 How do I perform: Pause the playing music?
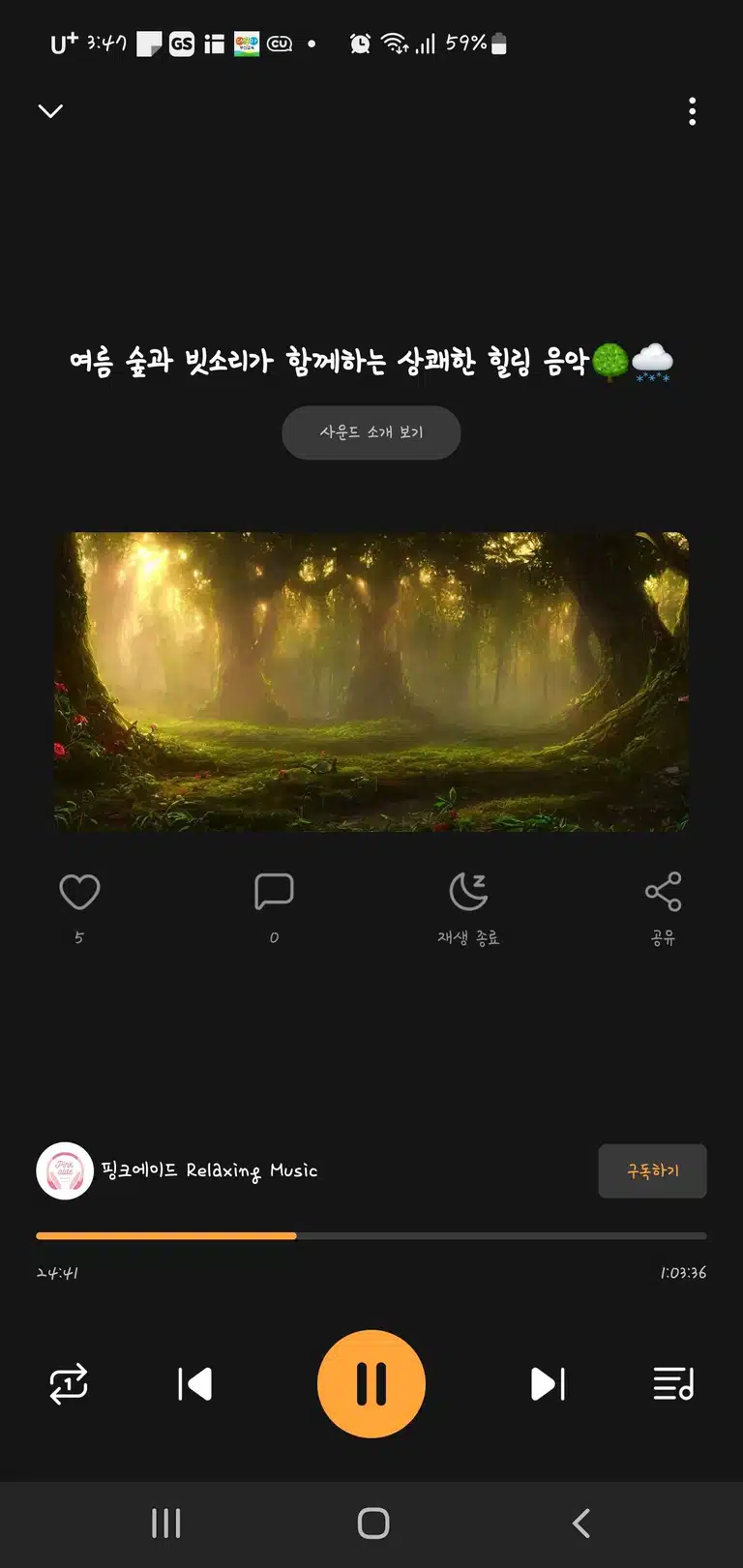pos(371,1384)
